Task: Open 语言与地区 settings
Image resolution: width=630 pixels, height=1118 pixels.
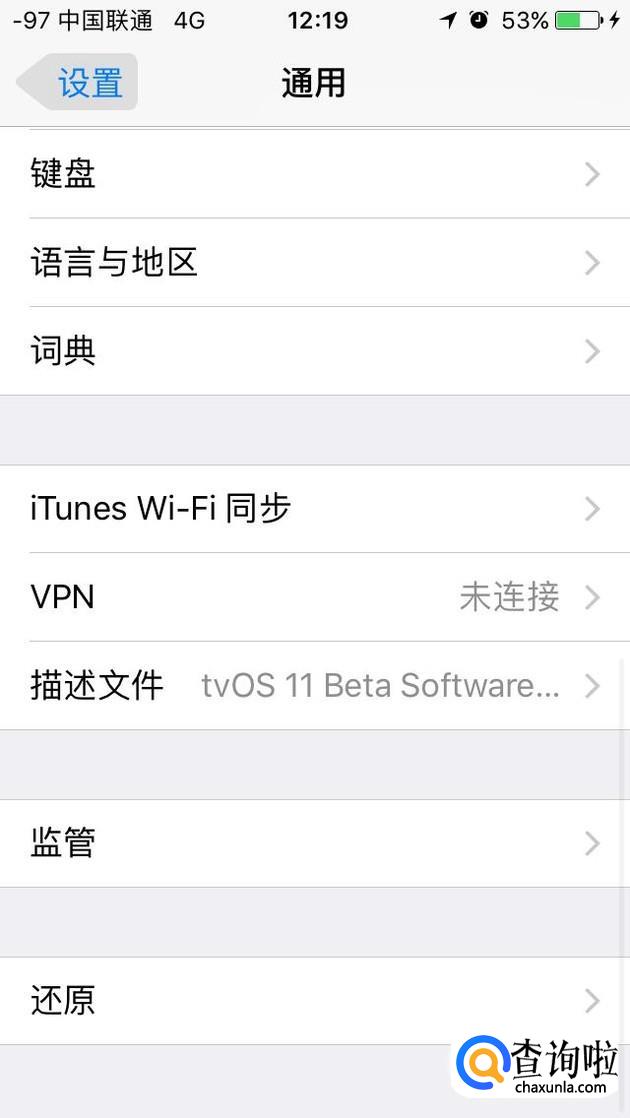Action: click(315, 262)
